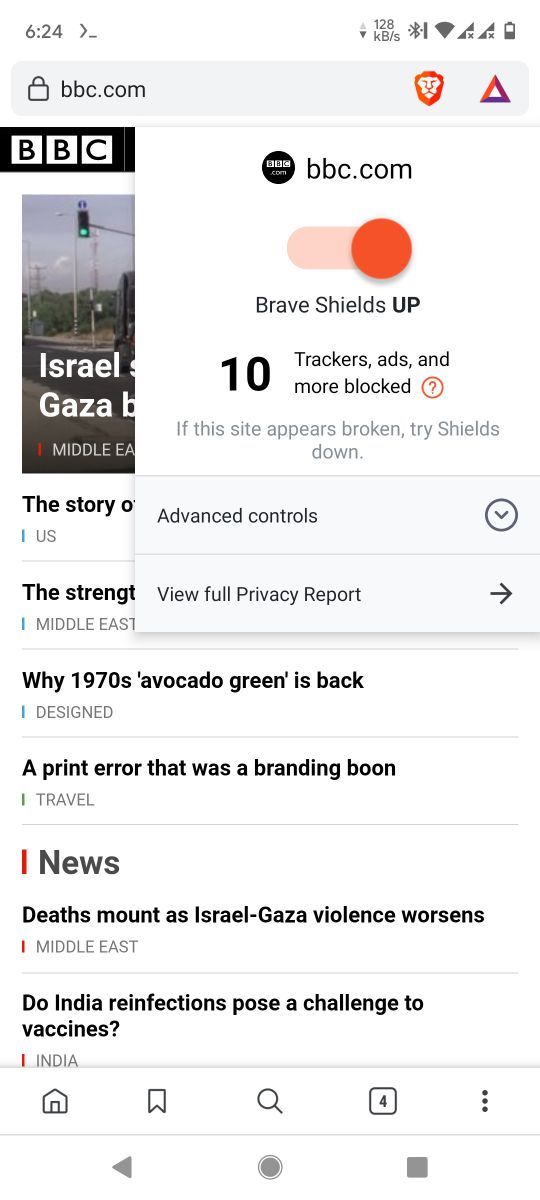Go to the browser home page
The height and width of the screenshot is (1200, 540).
pyautogui.click(x=55, y=1101)
